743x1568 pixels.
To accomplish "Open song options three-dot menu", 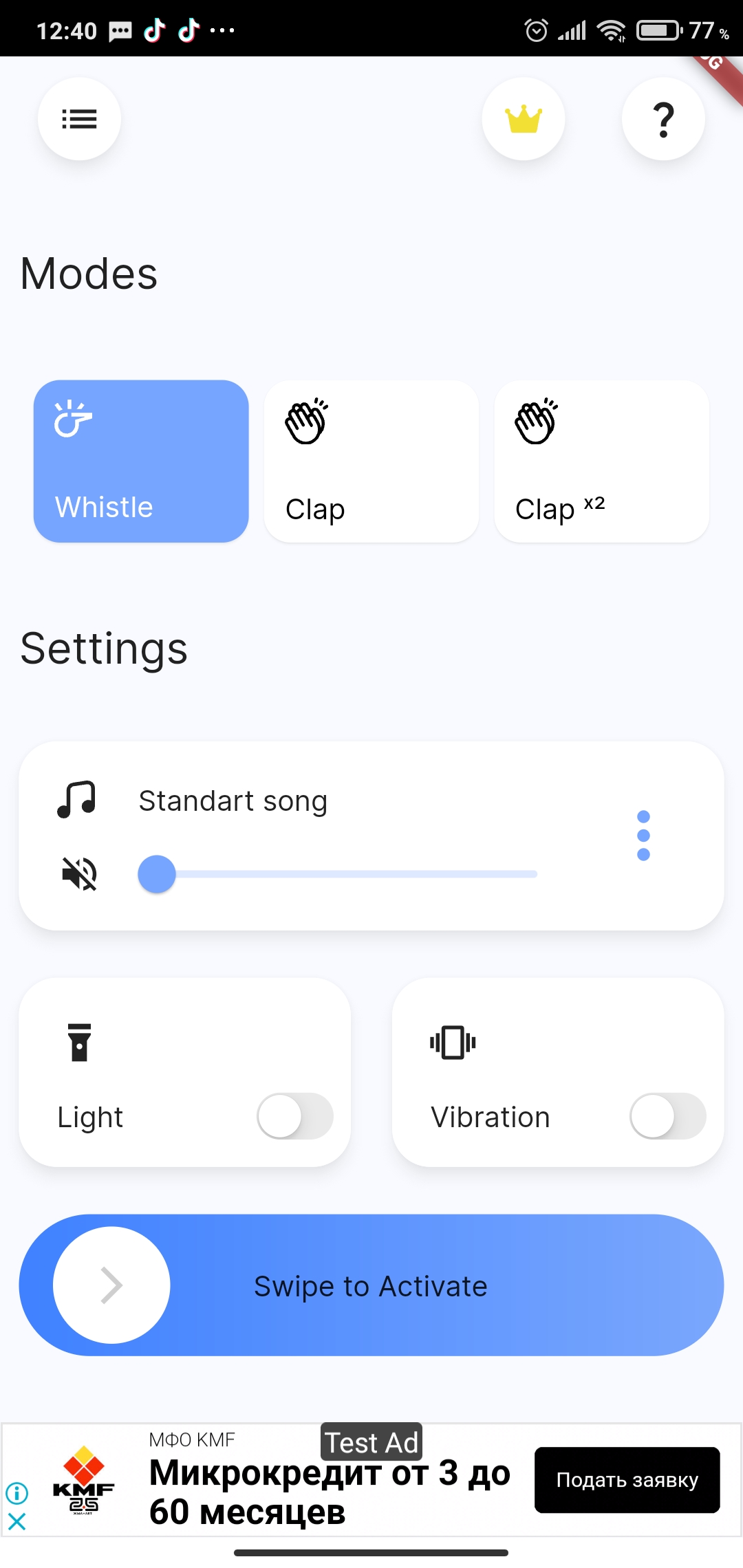I will (x=643, y=836).
